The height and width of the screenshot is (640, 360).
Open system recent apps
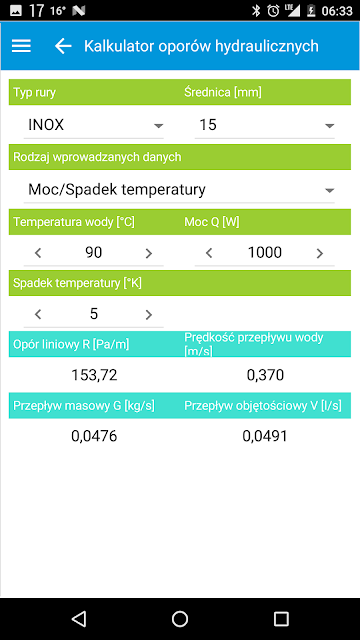pyautogui.click(x=281, y=619)
